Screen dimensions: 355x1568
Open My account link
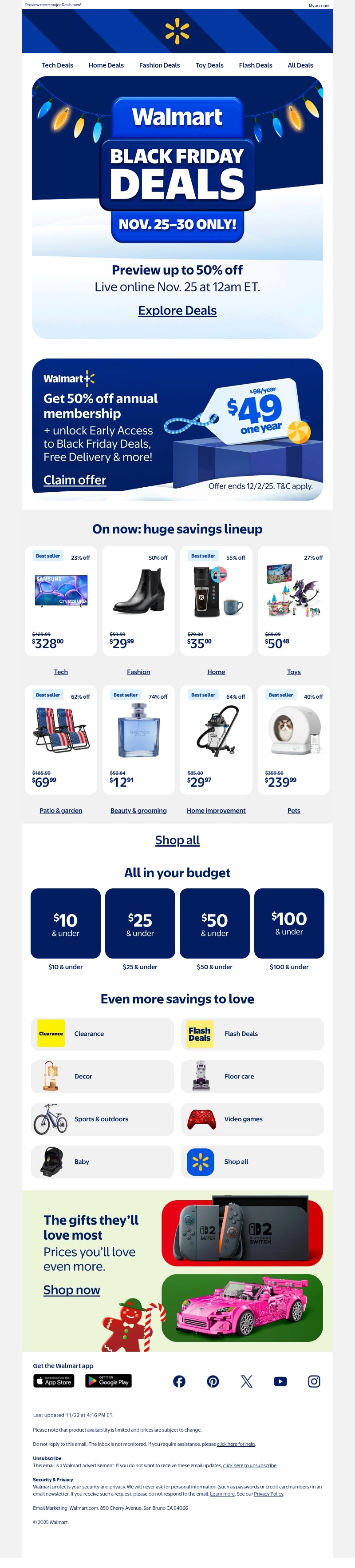click(x=319, y=5)
